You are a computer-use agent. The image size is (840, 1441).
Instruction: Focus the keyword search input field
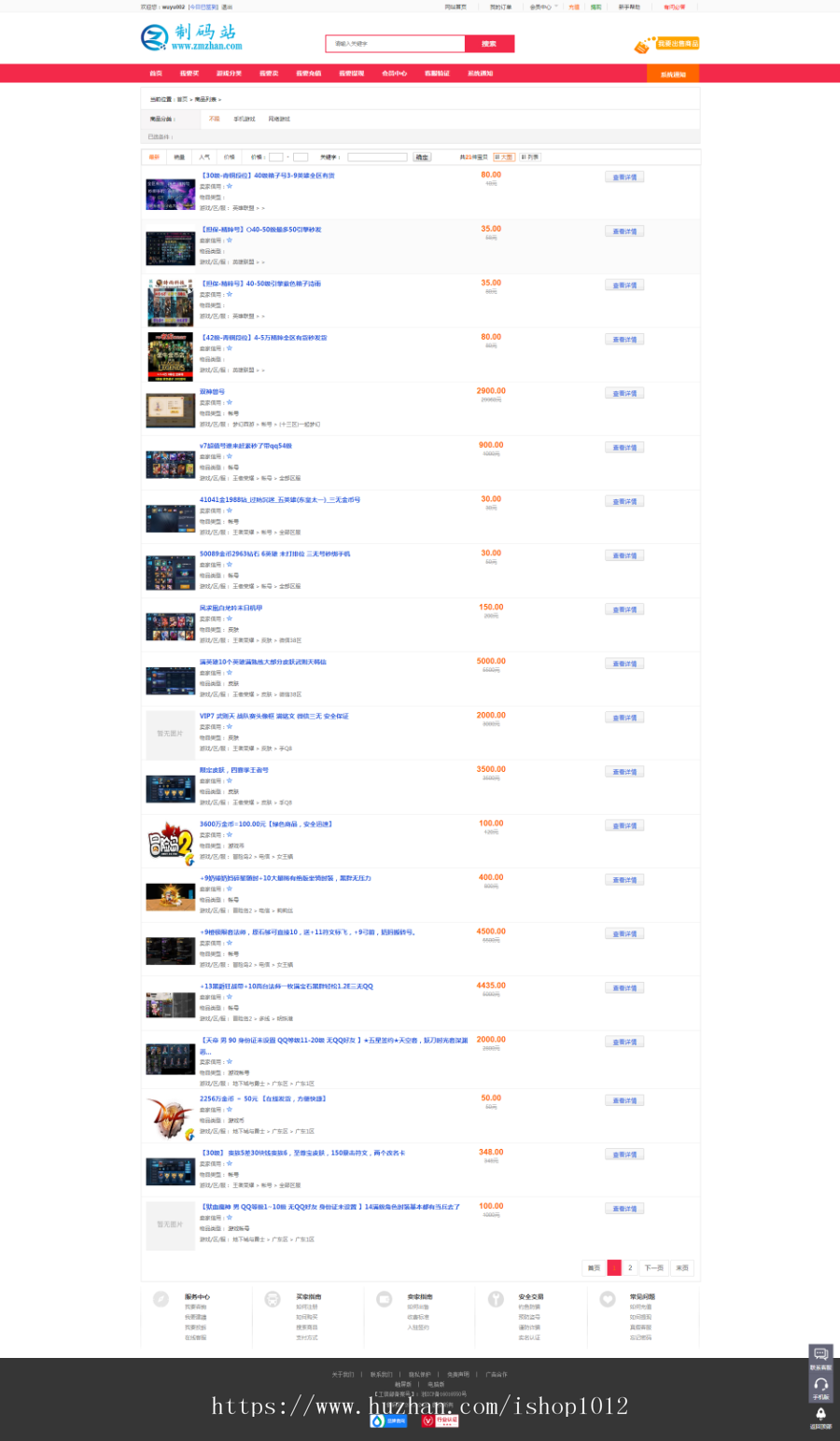[395, 44]
